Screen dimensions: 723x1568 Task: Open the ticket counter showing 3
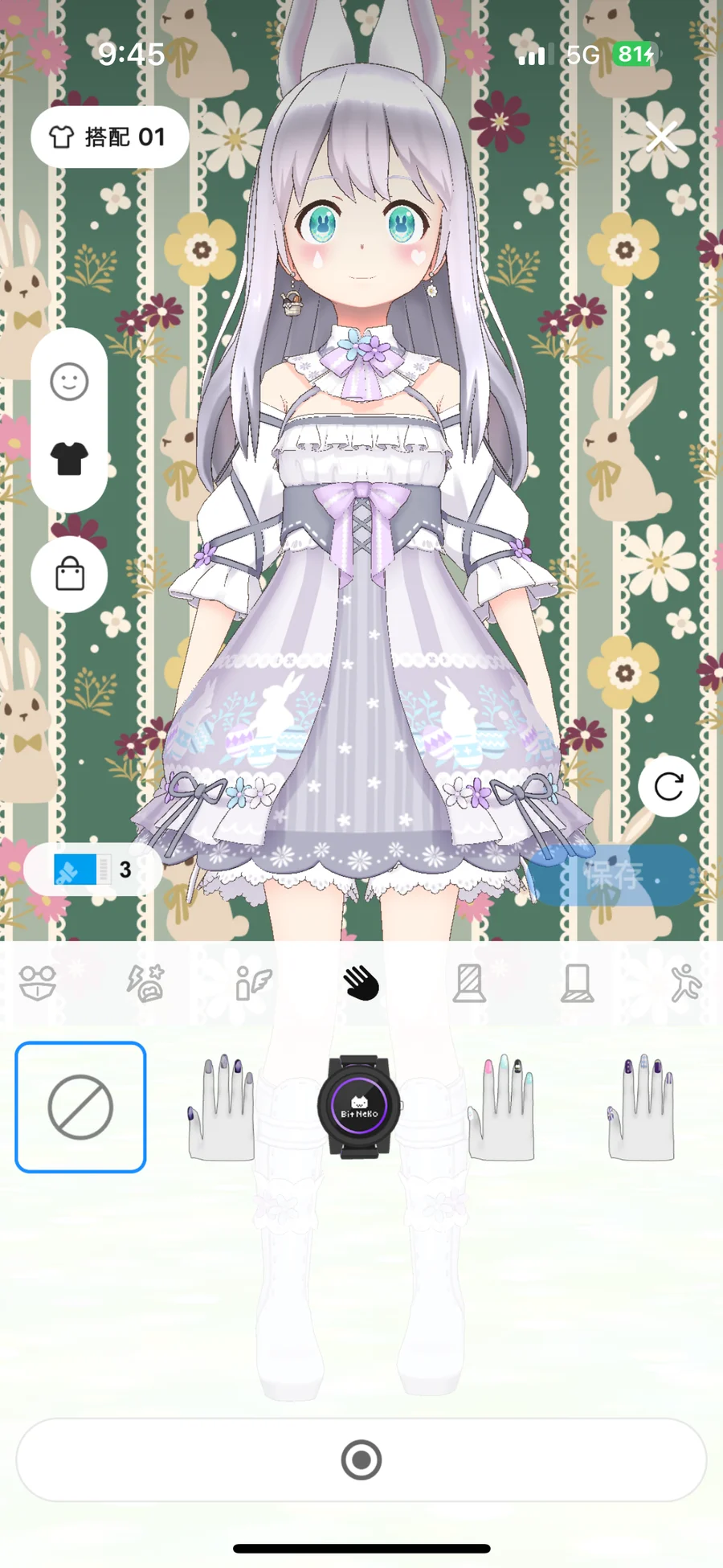tap(92, 870)
